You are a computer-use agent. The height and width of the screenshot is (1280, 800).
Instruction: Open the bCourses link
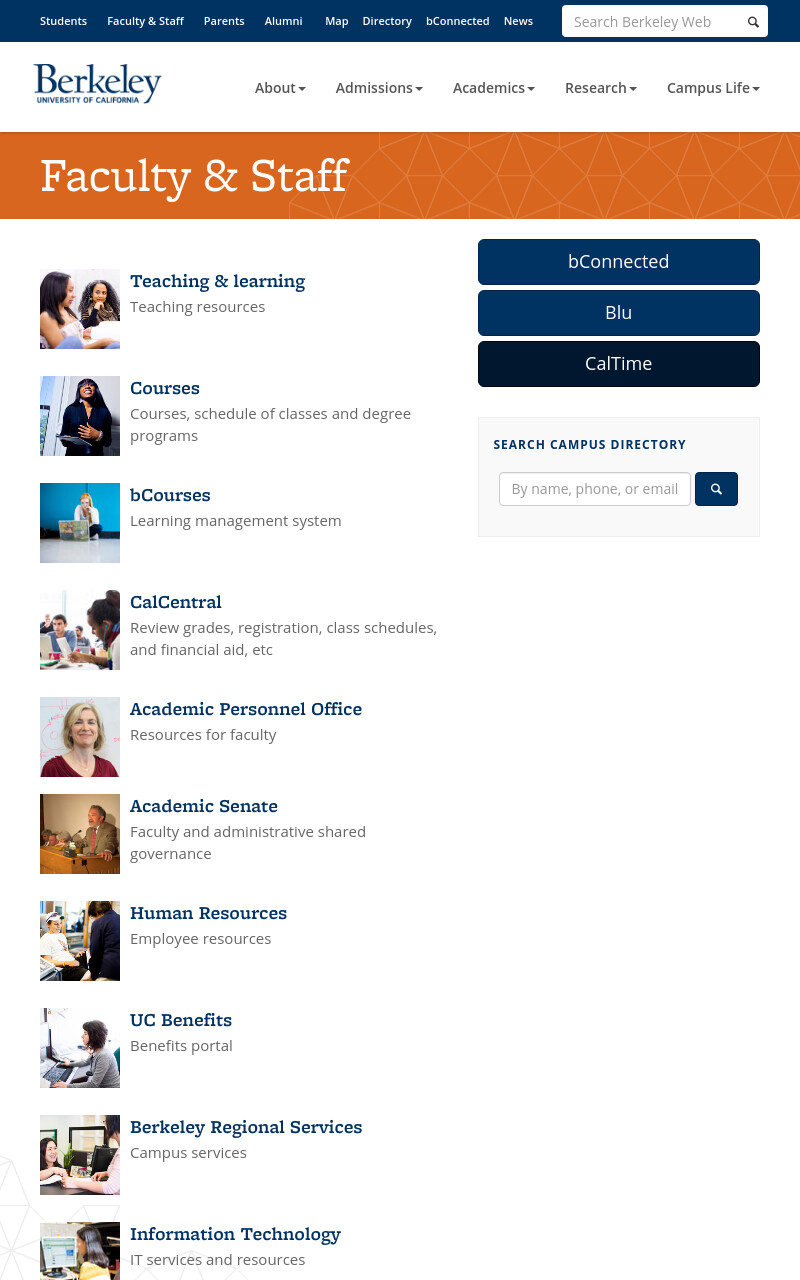click(170, 495)
